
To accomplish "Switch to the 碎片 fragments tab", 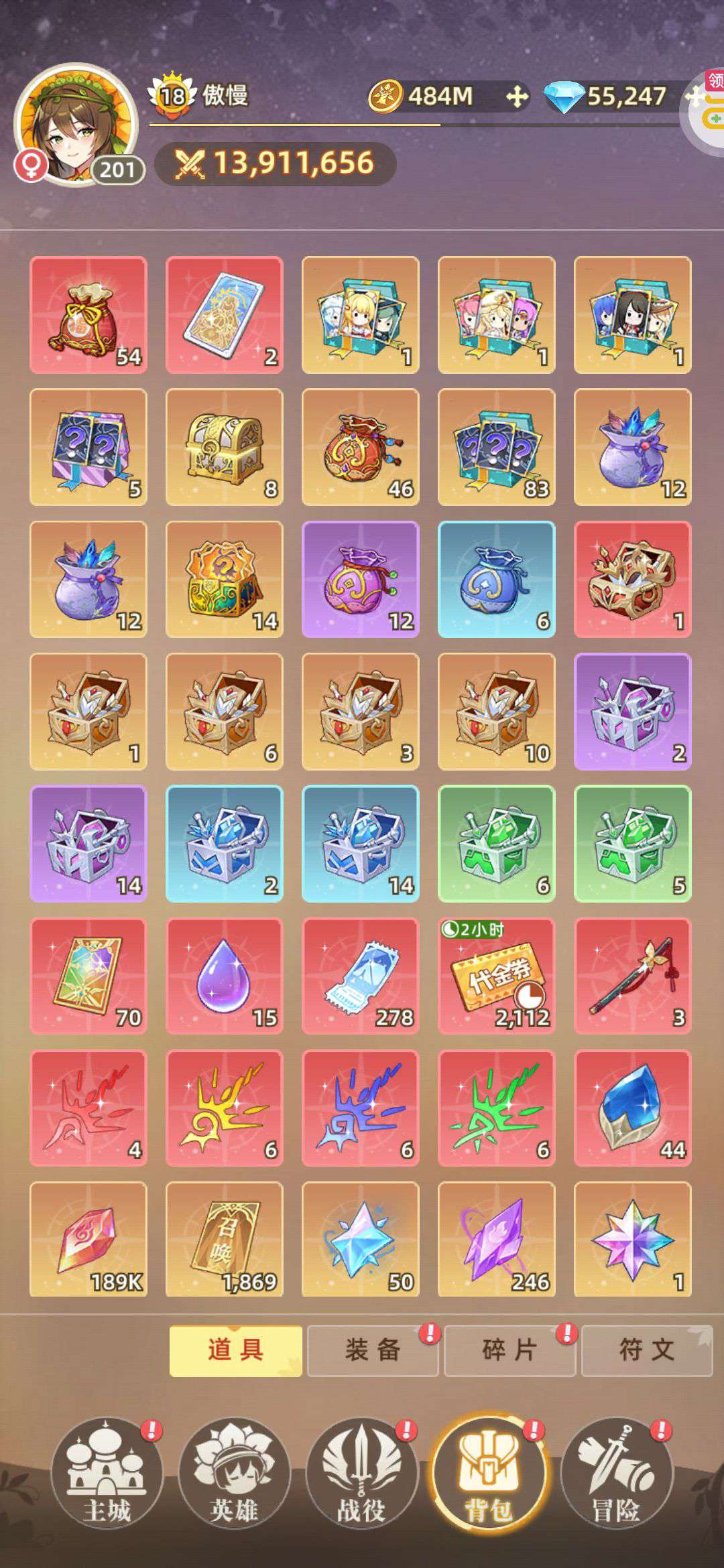I will pos(509,1350).
